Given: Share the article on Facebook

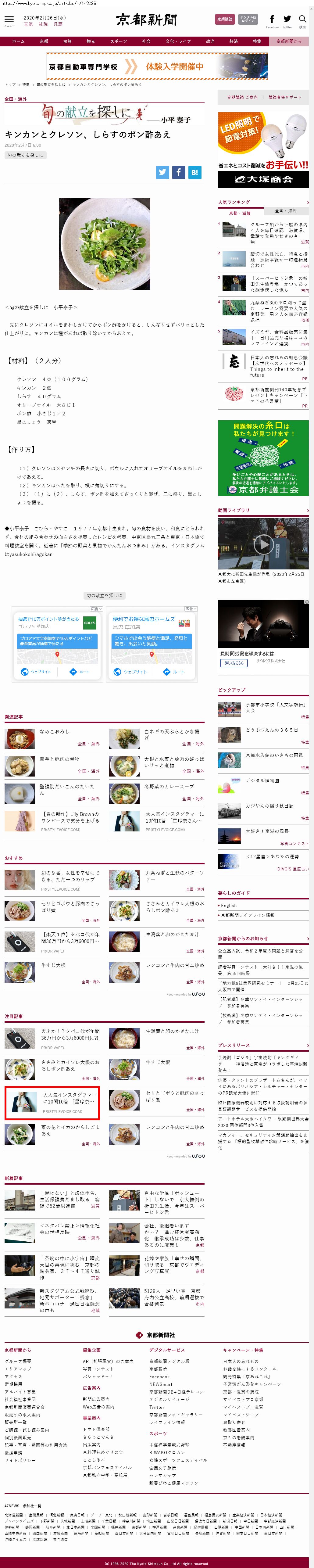Looking at the screenshot, I should [x=178, y=172].
